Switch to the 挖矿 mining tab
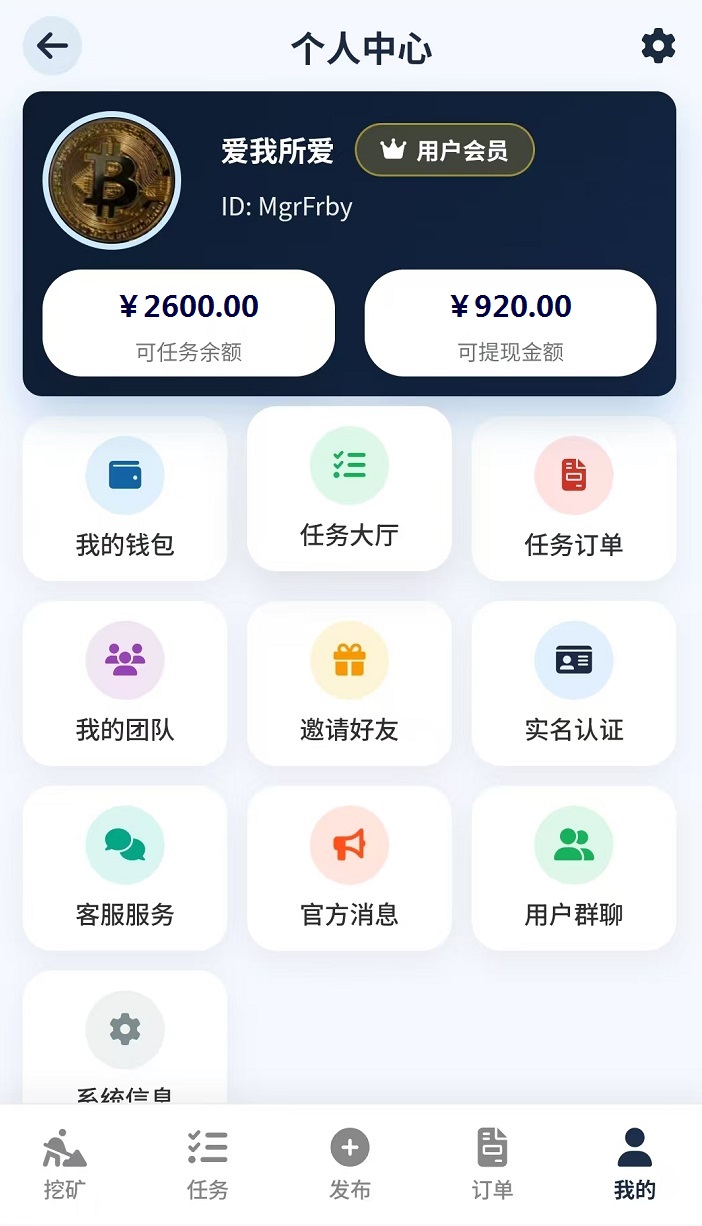This screenshot has height=1226, width=702. pyautogui.click(x=66, y=1164)
